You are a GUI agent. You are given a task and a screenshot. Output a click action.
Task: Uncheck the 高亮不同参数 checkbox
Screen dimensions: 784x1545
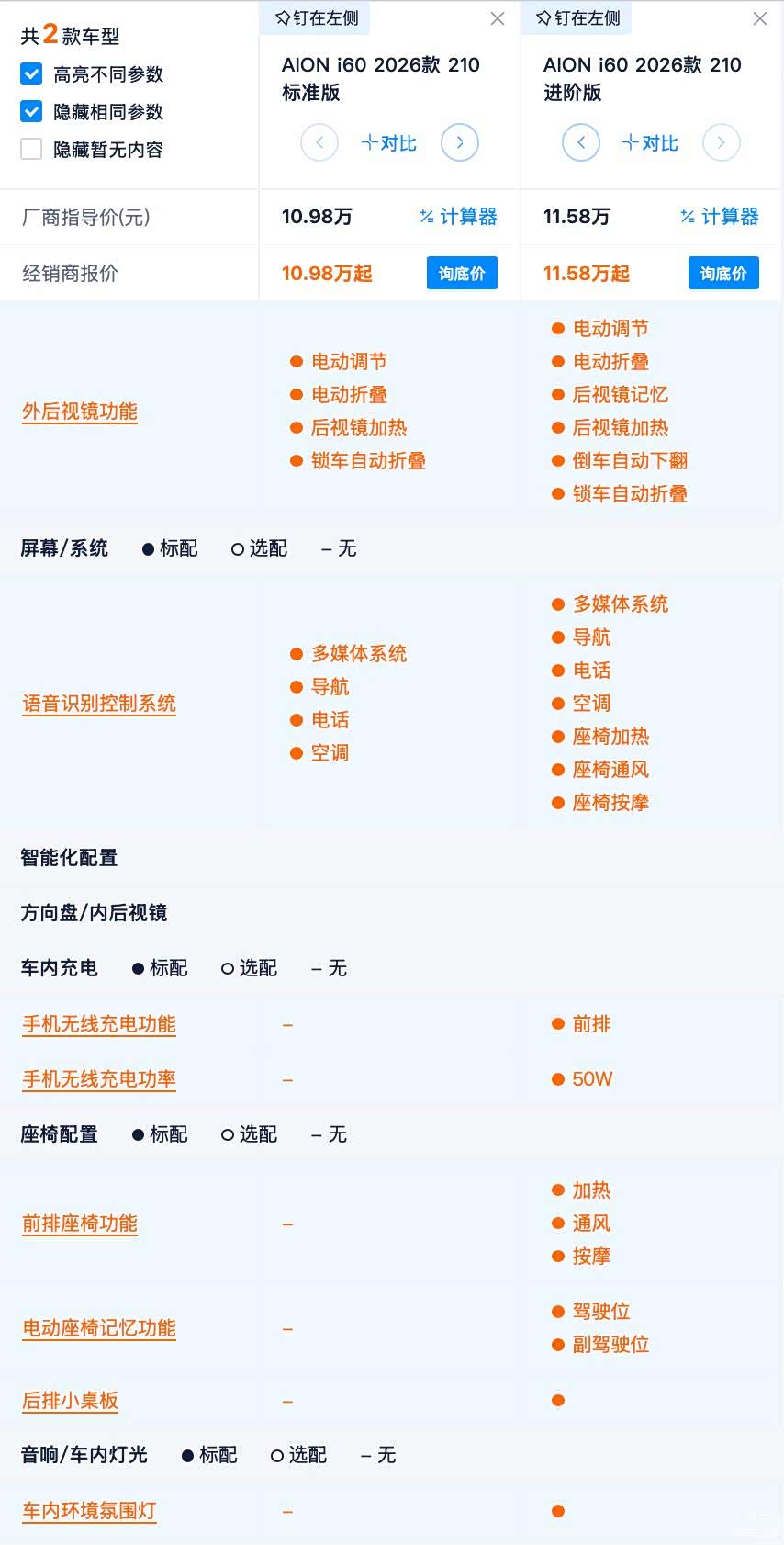point(31,74)
